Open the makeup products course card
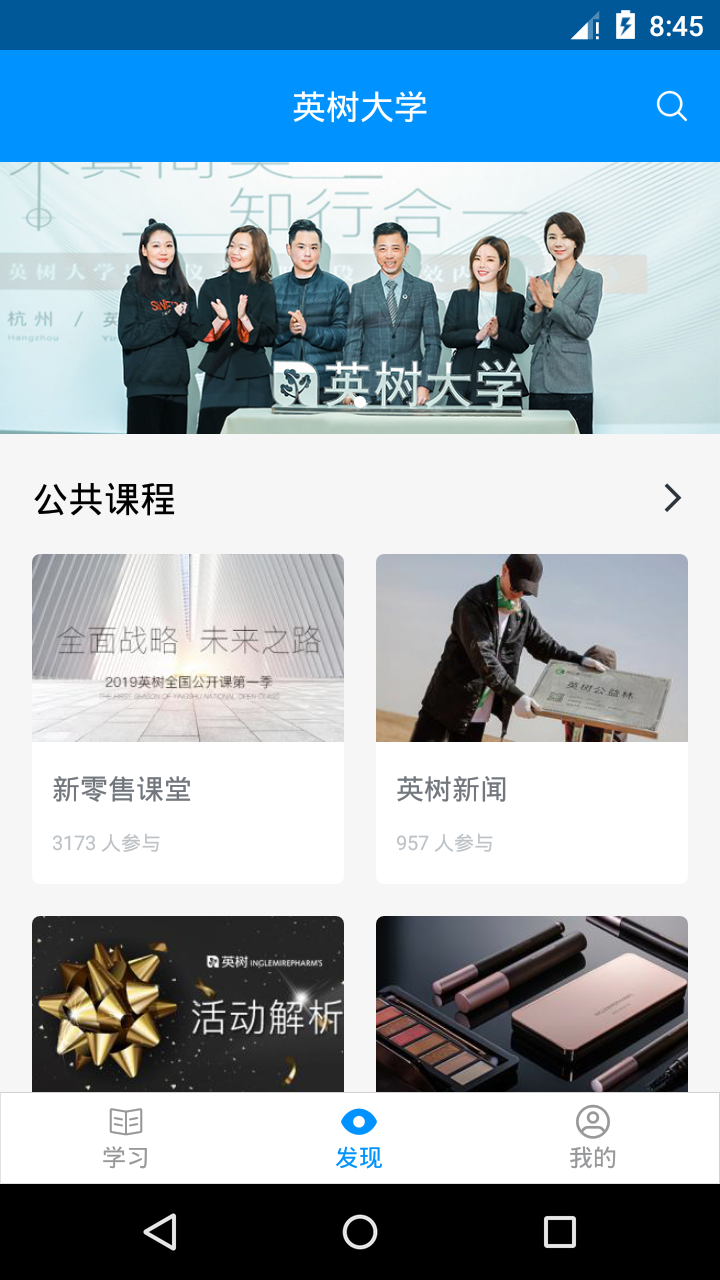The width and height of the screenshot is (720, 1280). click(532, 1004)
